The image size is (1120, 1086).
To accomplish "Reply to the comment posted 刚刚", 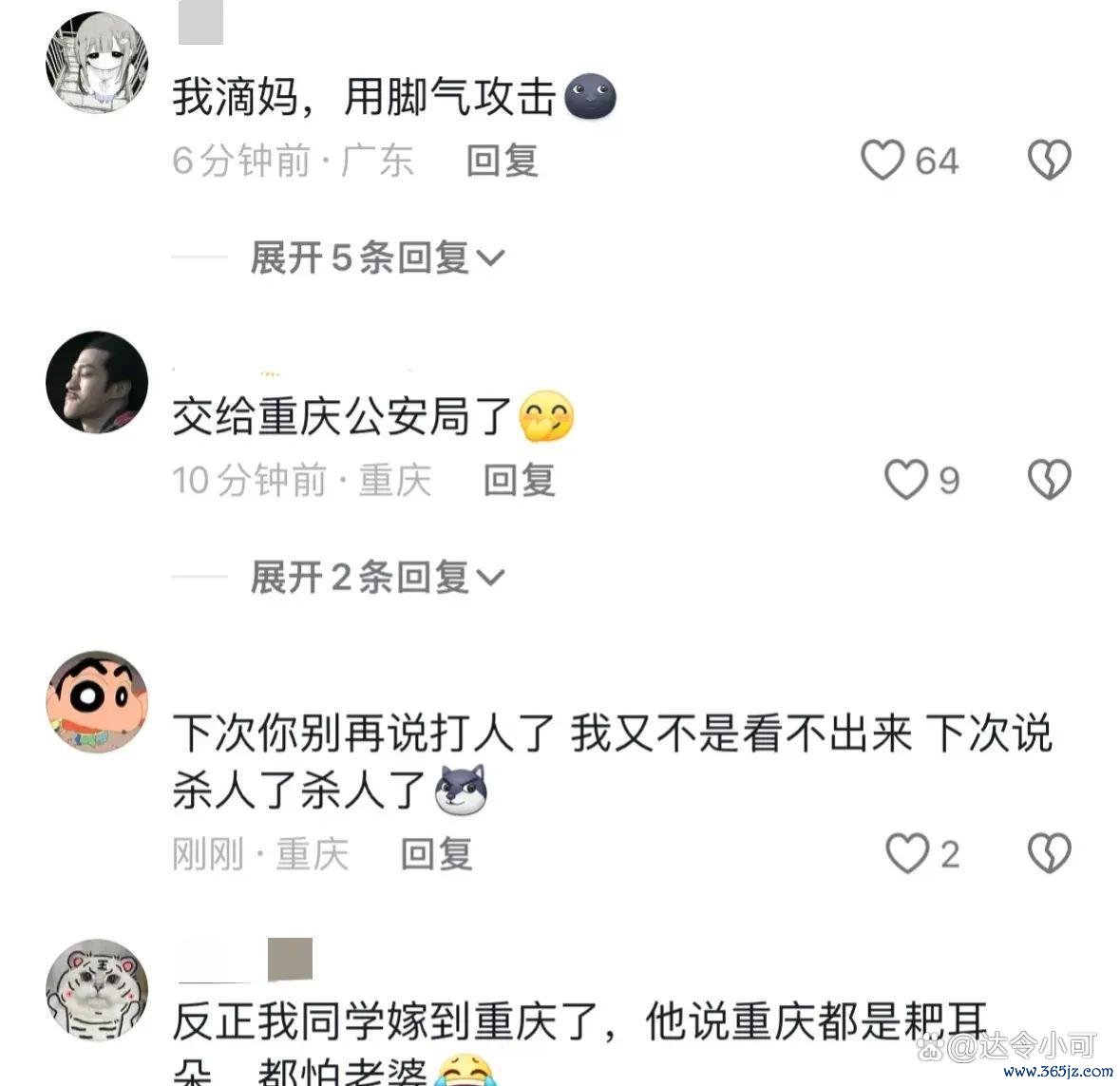I will [x=436, y=853].
